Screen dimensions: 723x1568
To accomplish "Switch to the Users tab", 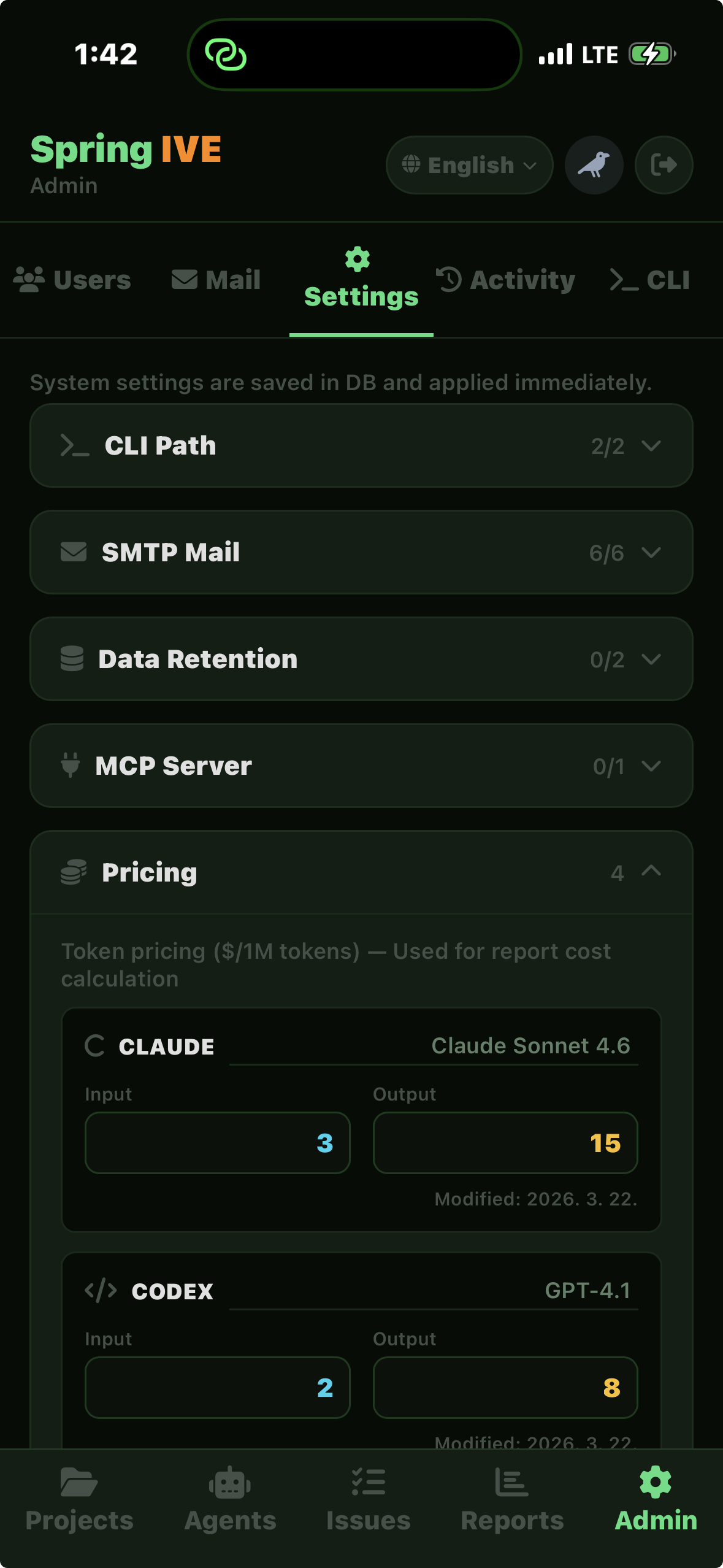I will [72, 280].
